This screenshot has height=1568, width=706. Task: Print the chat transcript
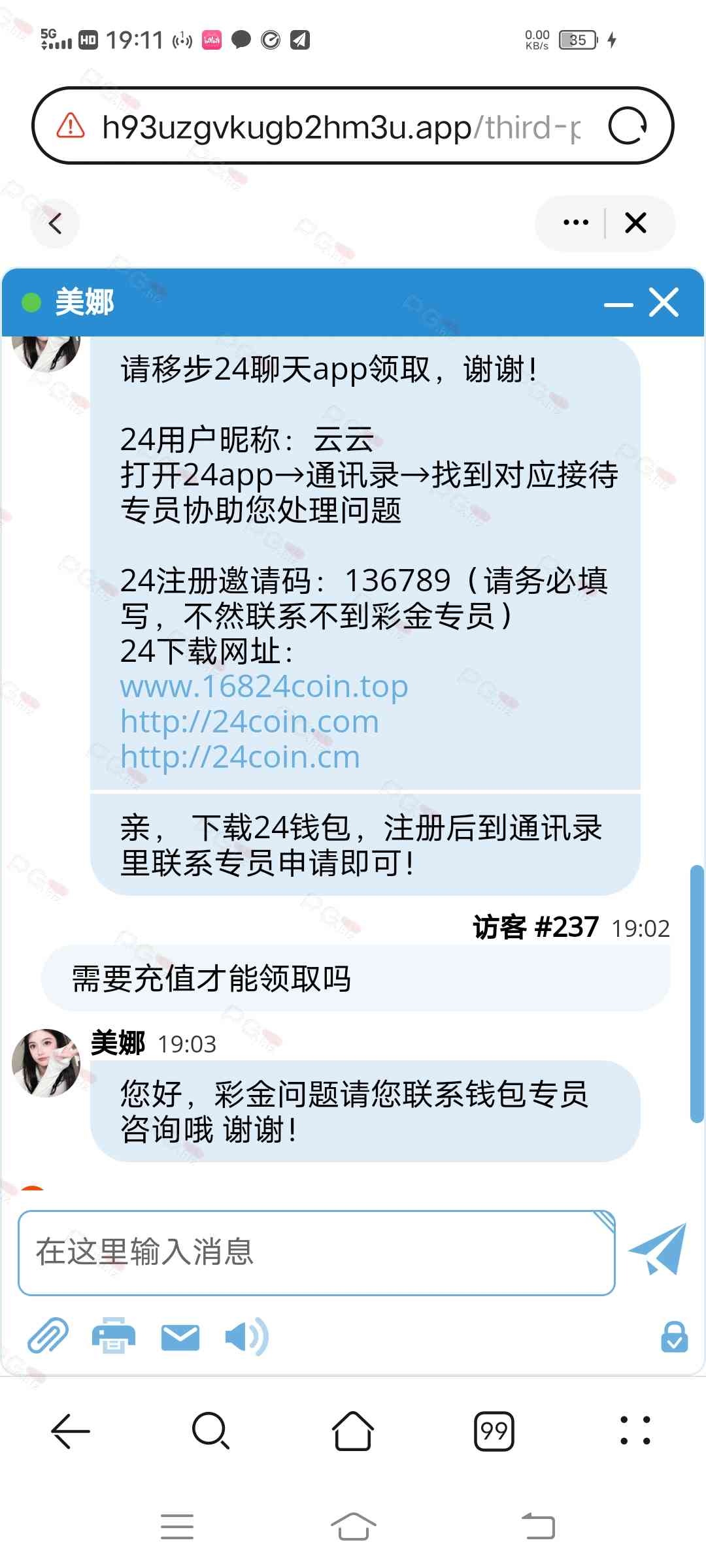pyautogui.click(x=114, y=1336)
